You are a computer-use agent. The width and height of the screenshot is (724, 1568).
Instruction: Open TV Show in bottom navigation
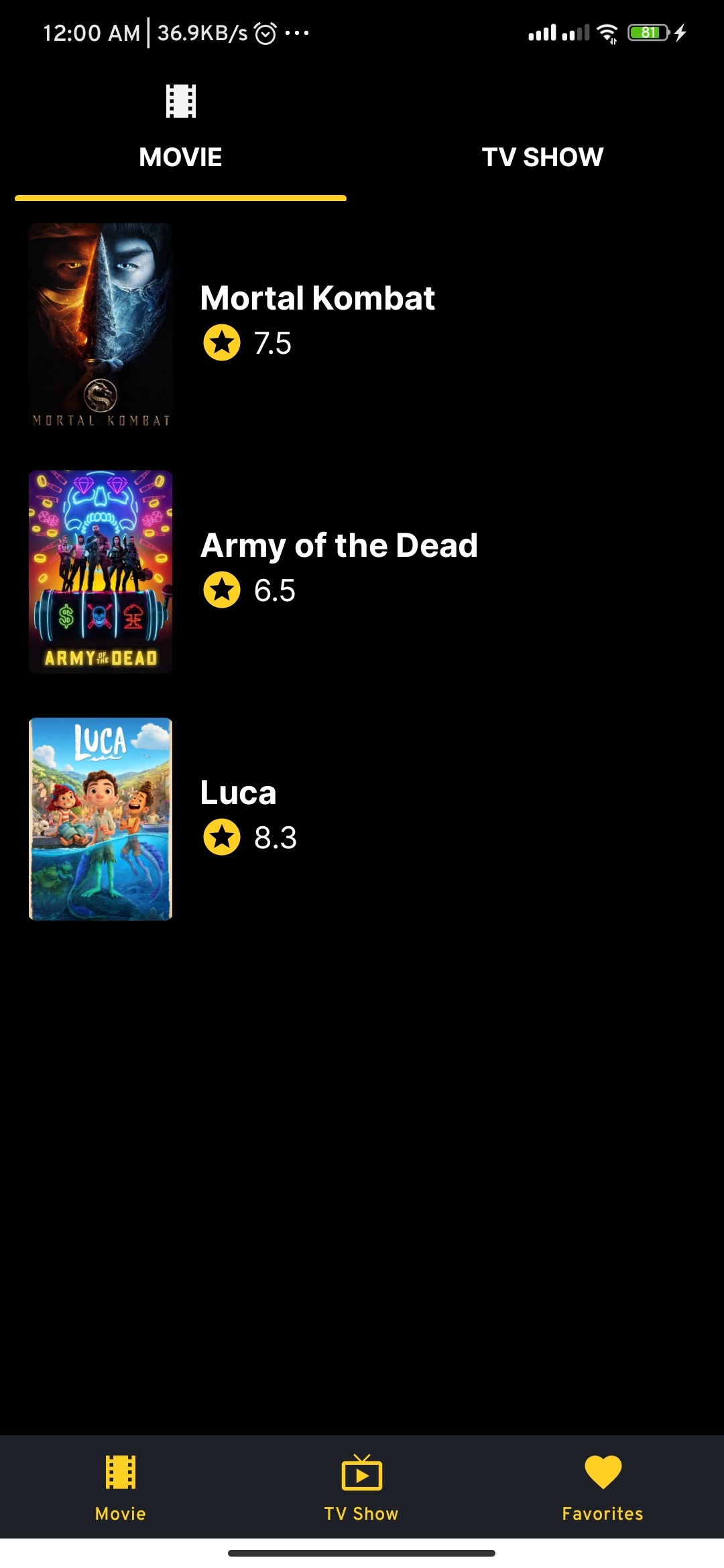(x=362, y=1487)
